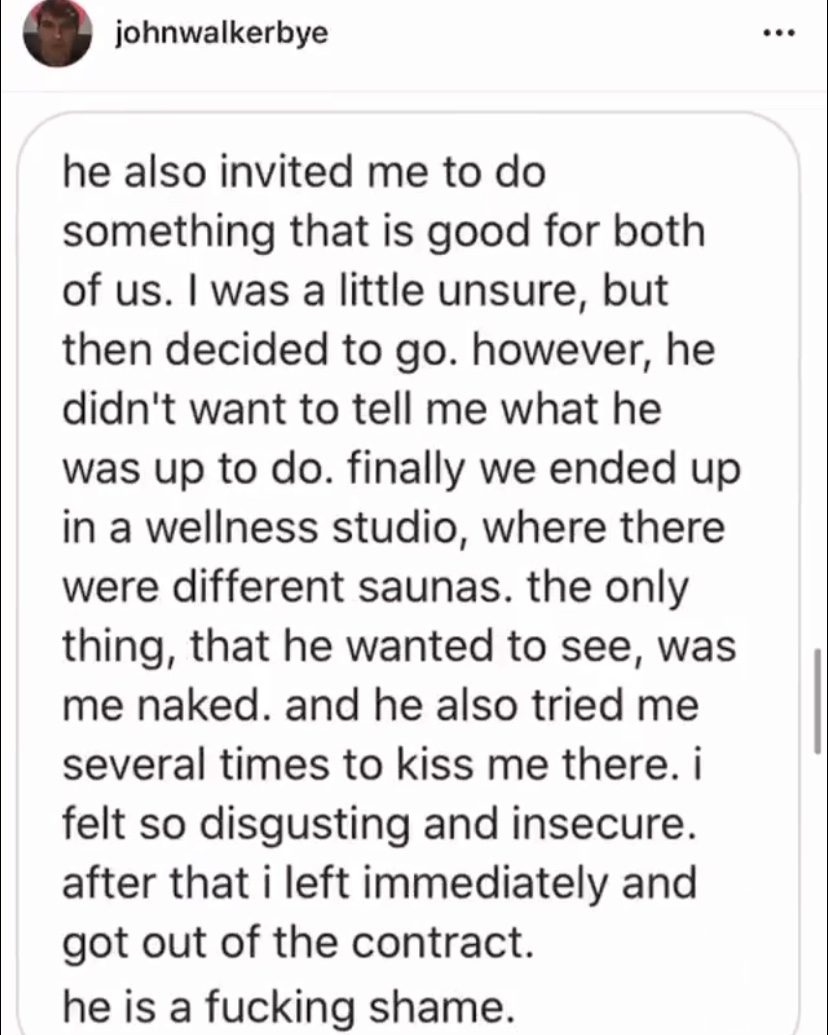This screenshot has height=1035, width=828.
Task: Tap the johnwalkerbye username
Action: pyautogui.click(x=222, y=35)
